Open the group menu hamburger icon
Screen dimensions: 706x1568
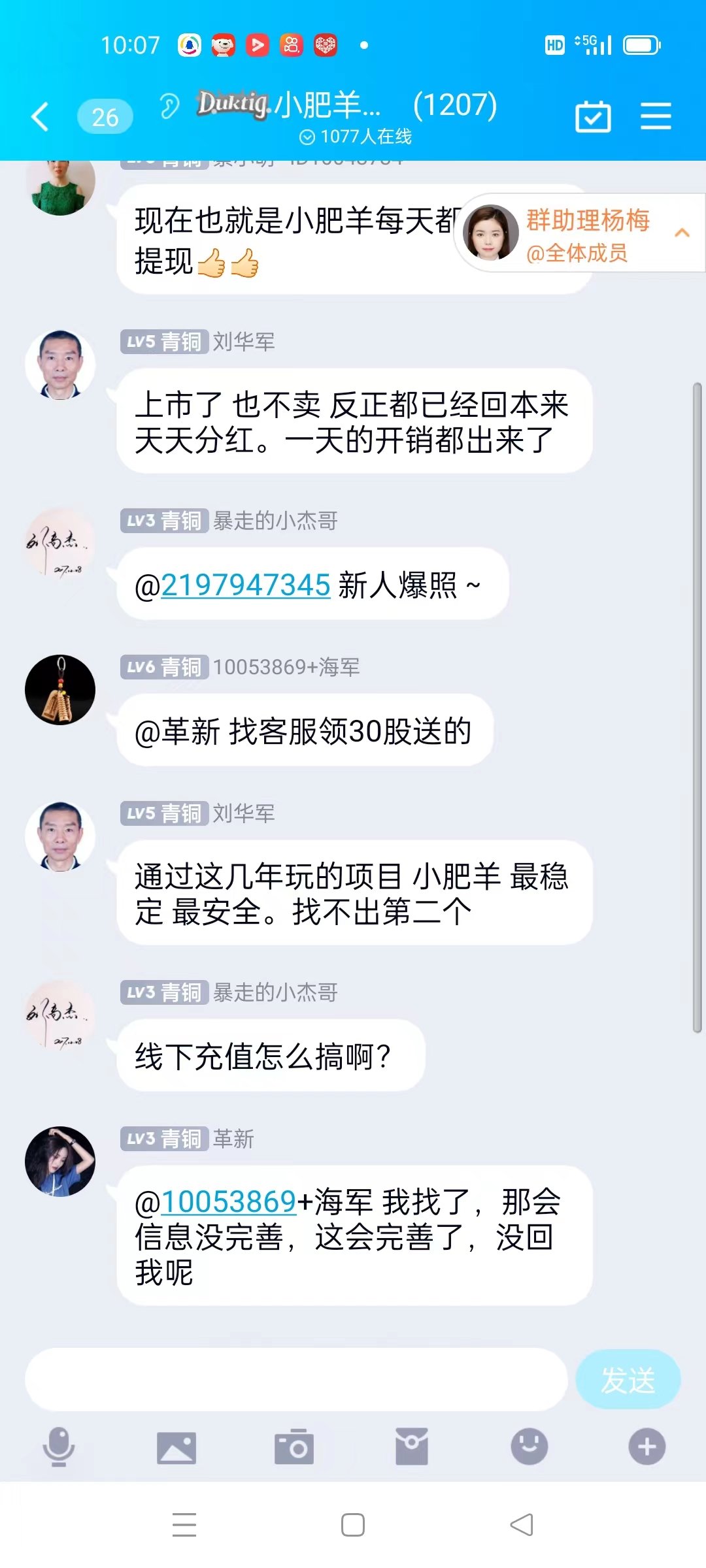pos(656,117)
